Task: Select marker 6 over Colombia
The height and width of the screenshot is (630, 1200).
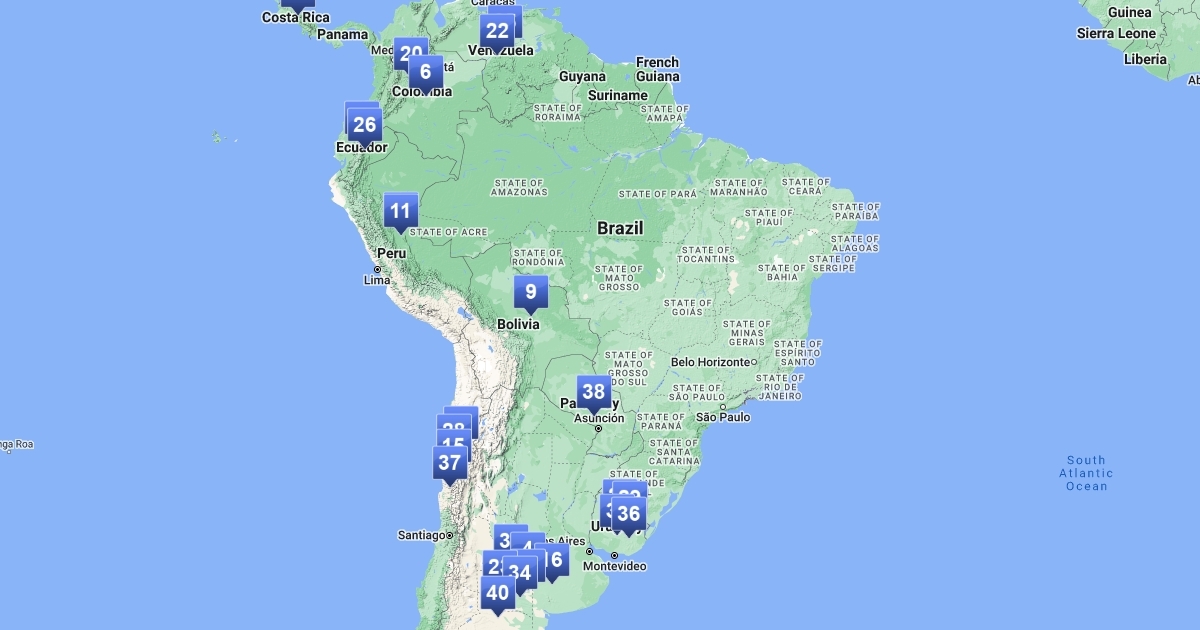Action: coord(426,72)
